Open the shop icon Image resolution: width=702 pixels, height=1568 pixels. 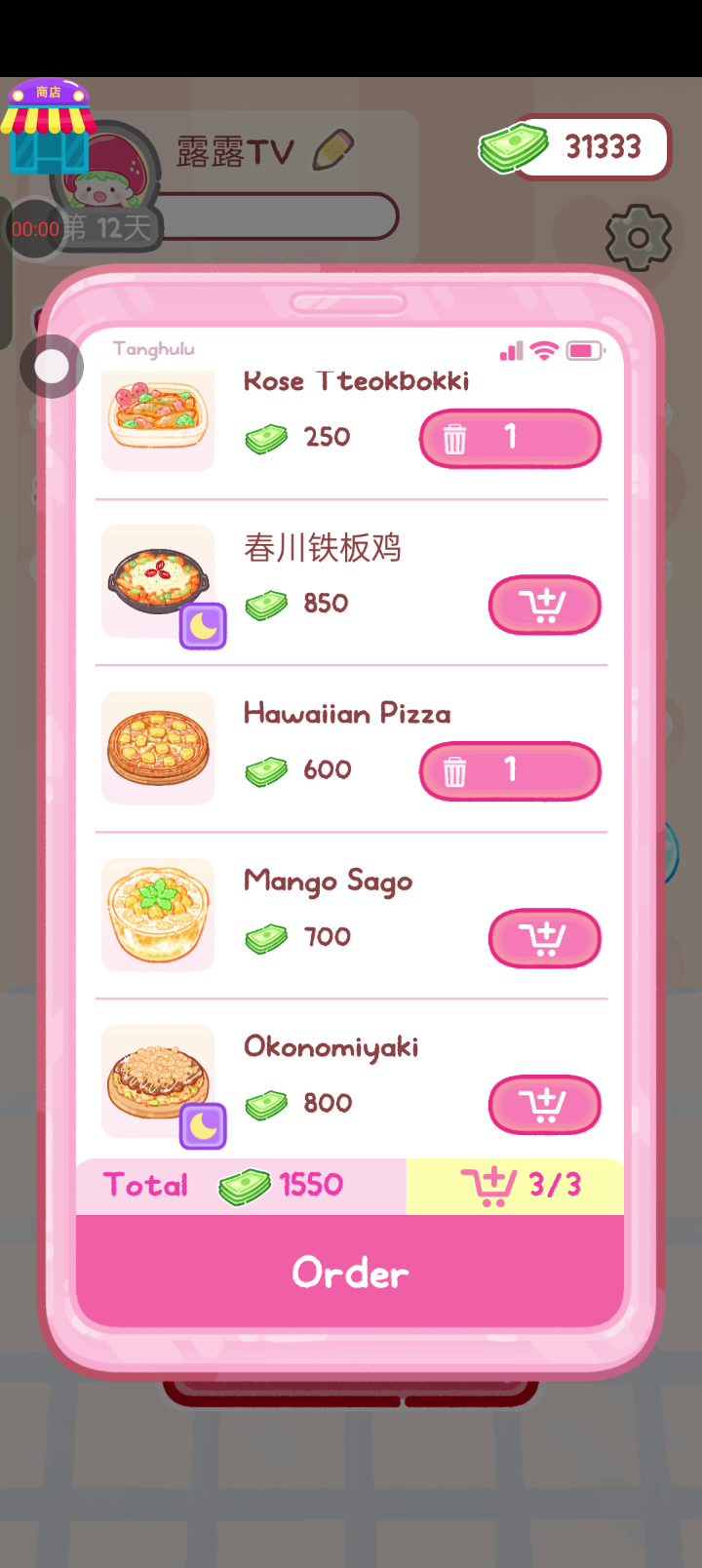47,127
